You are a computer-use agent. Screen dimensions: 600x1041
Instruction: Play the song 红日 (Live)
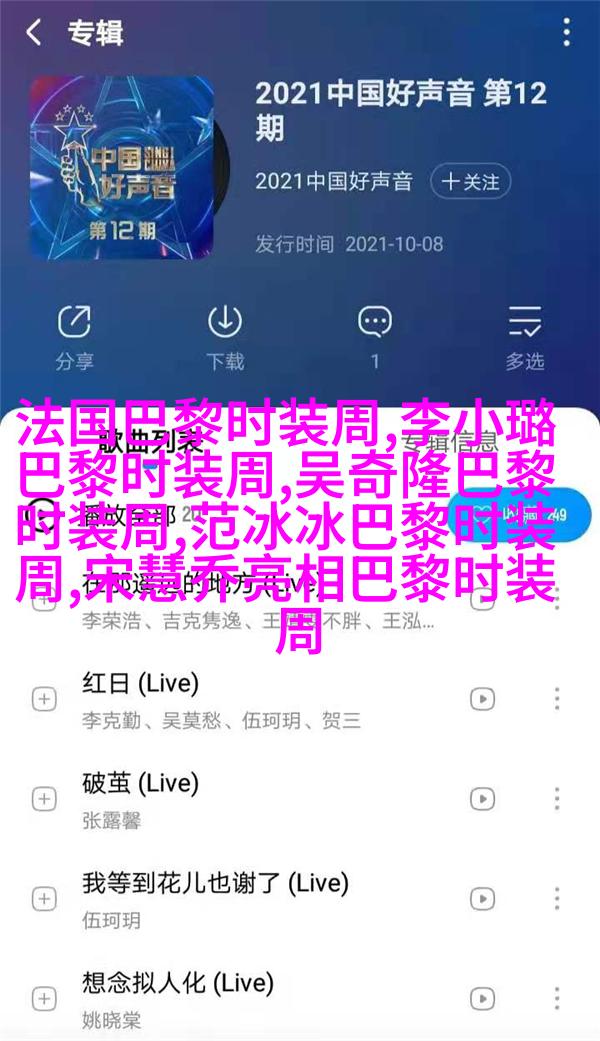pos(250,699)
